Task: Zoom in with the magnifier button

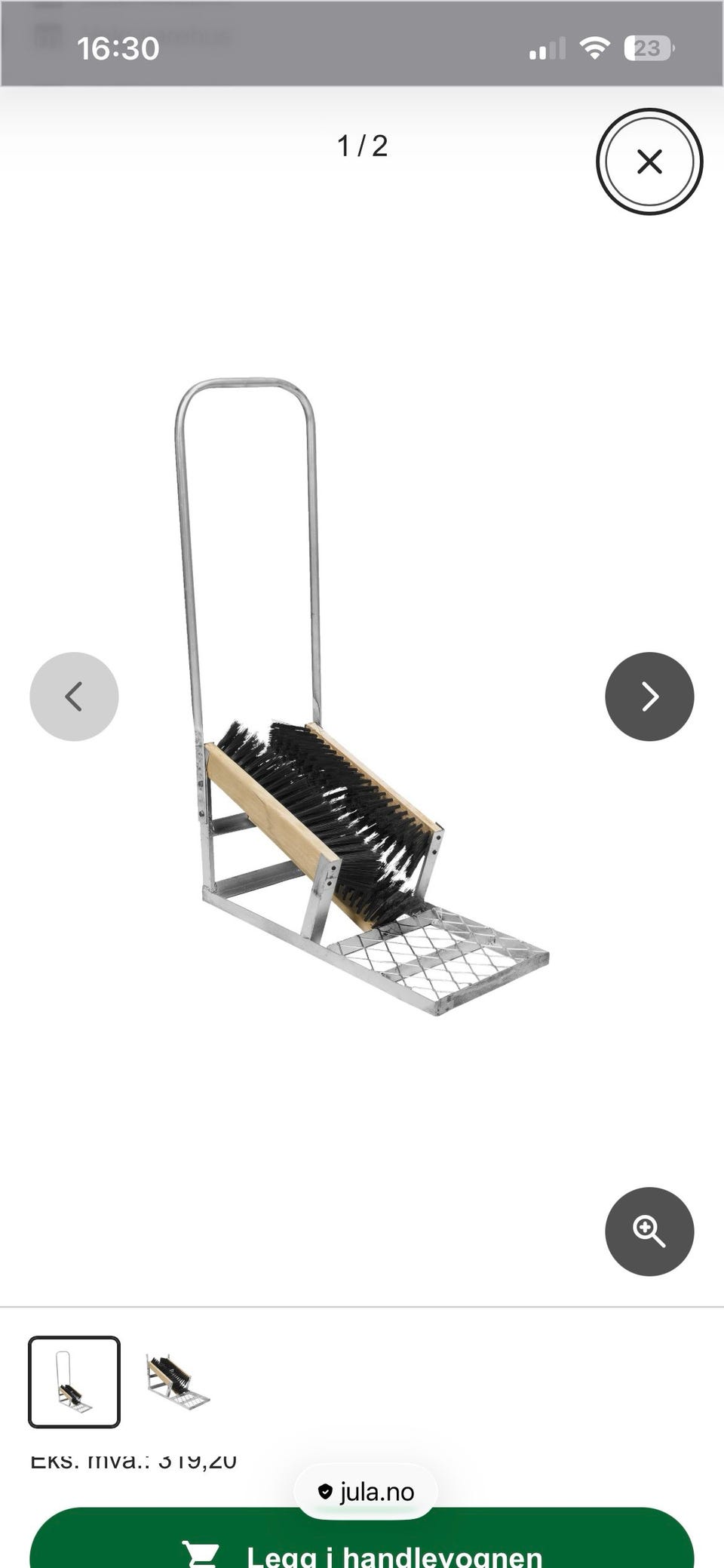Action: (x=649, y=1231)
